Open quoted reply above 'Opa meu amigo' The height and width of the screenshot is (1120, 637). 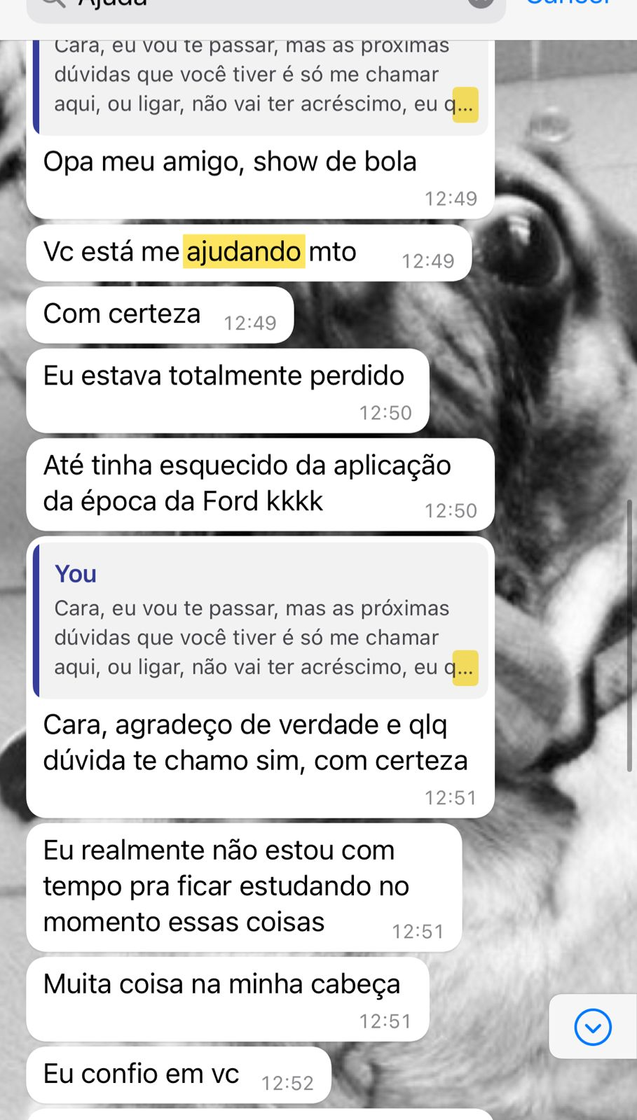[x=260, y=82]
